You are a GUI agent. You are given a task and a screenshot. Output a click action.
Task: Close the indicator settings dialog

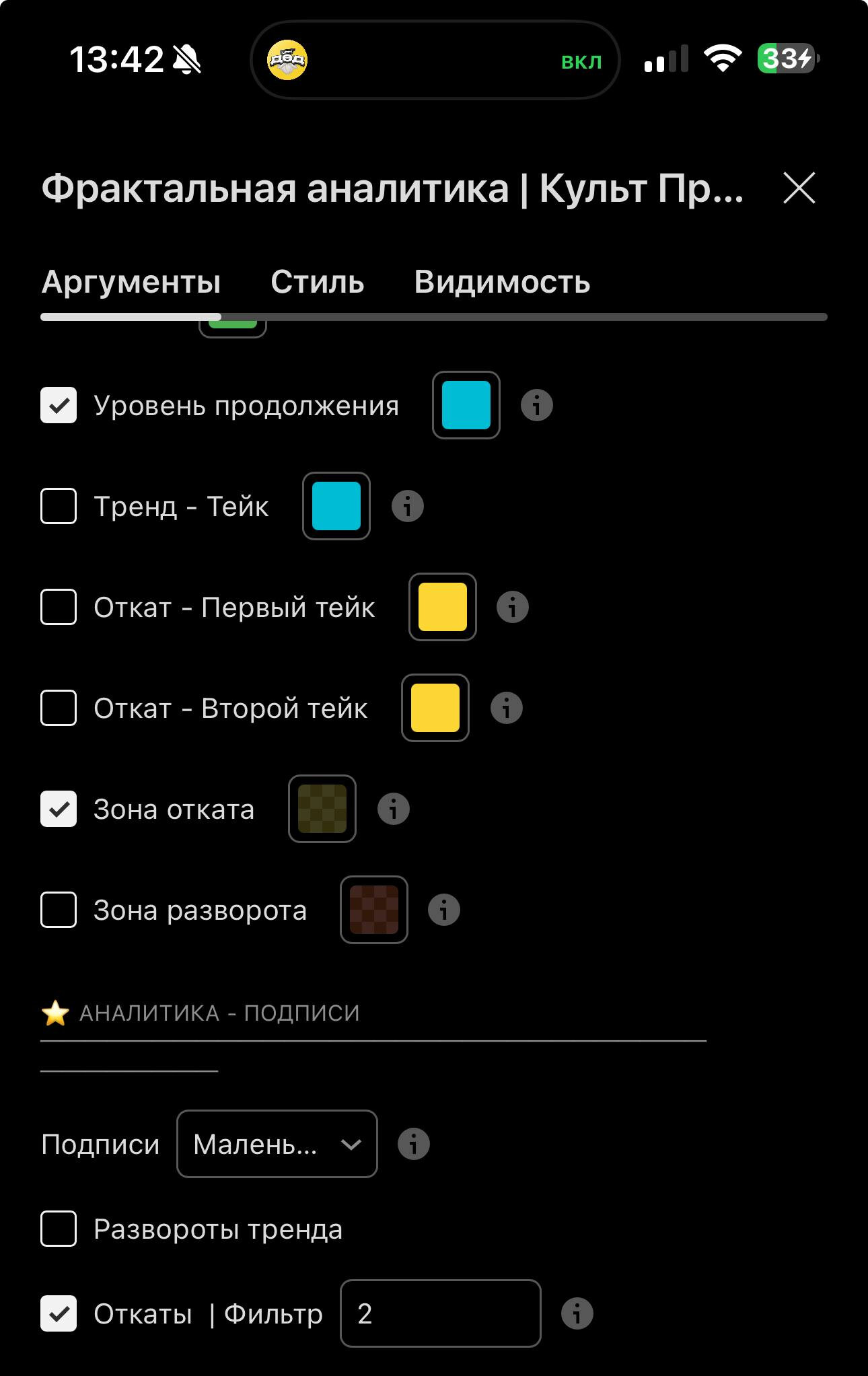[x=799, y=188]
